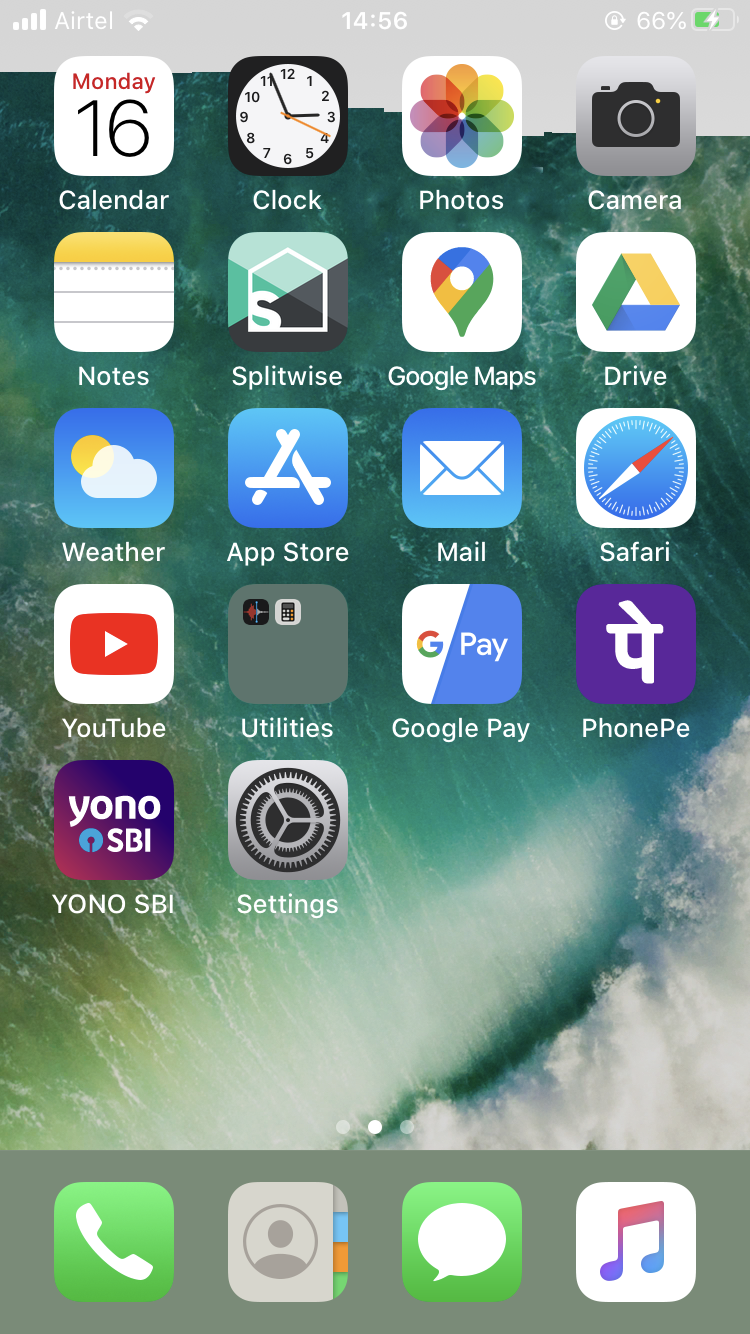The image size is (750, 1334).
Task: Launch the Camera
Action: (636, 116)
